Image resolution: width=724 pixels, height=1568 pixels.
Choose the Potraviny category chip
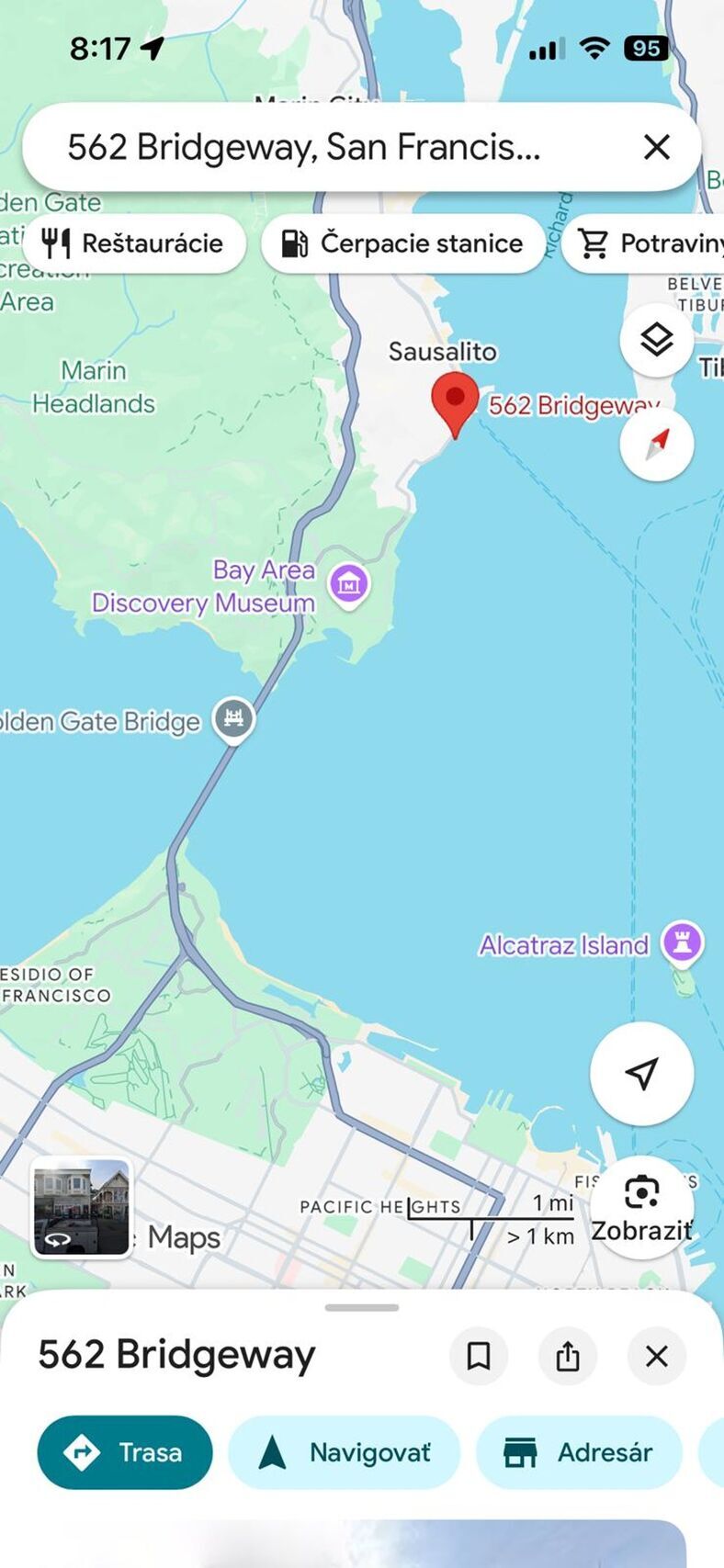click(649, 243)
